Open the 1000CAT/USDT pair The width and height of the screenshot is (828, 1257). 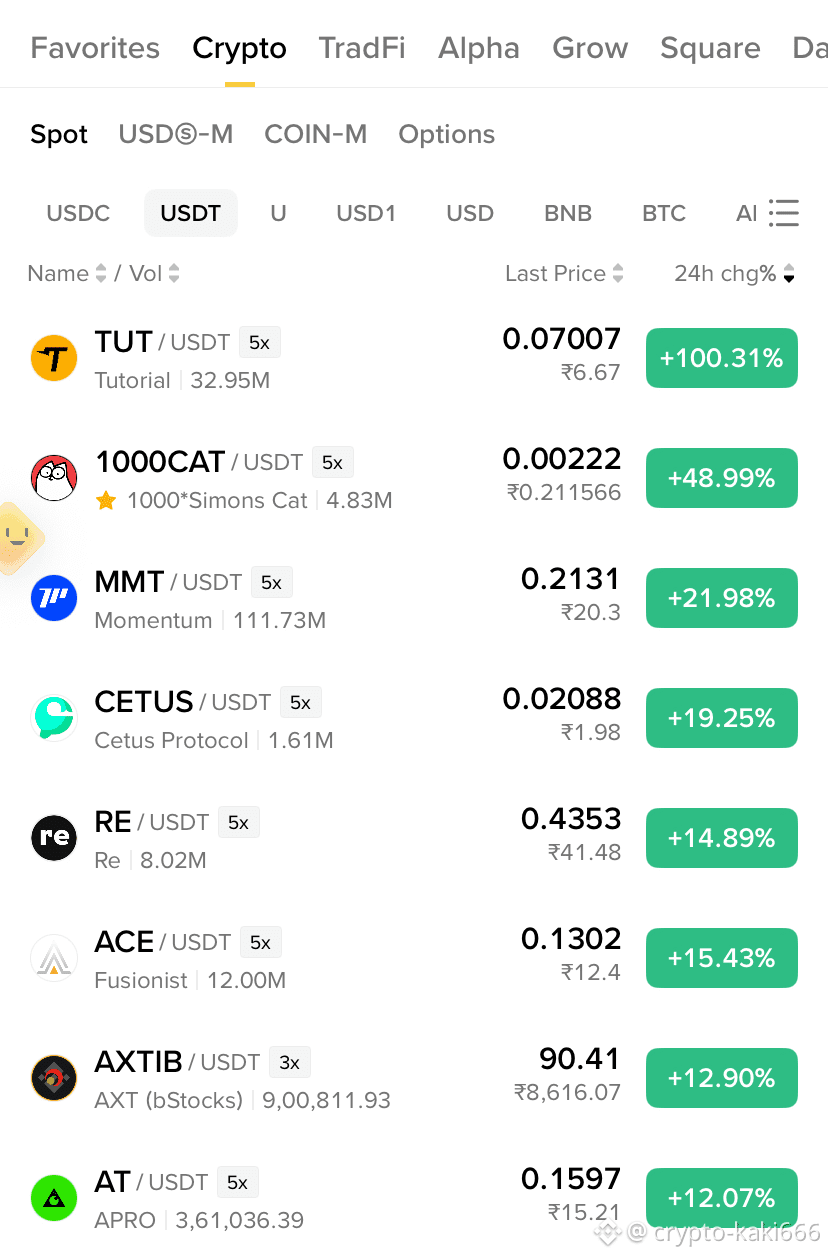(x=414, y=478)
